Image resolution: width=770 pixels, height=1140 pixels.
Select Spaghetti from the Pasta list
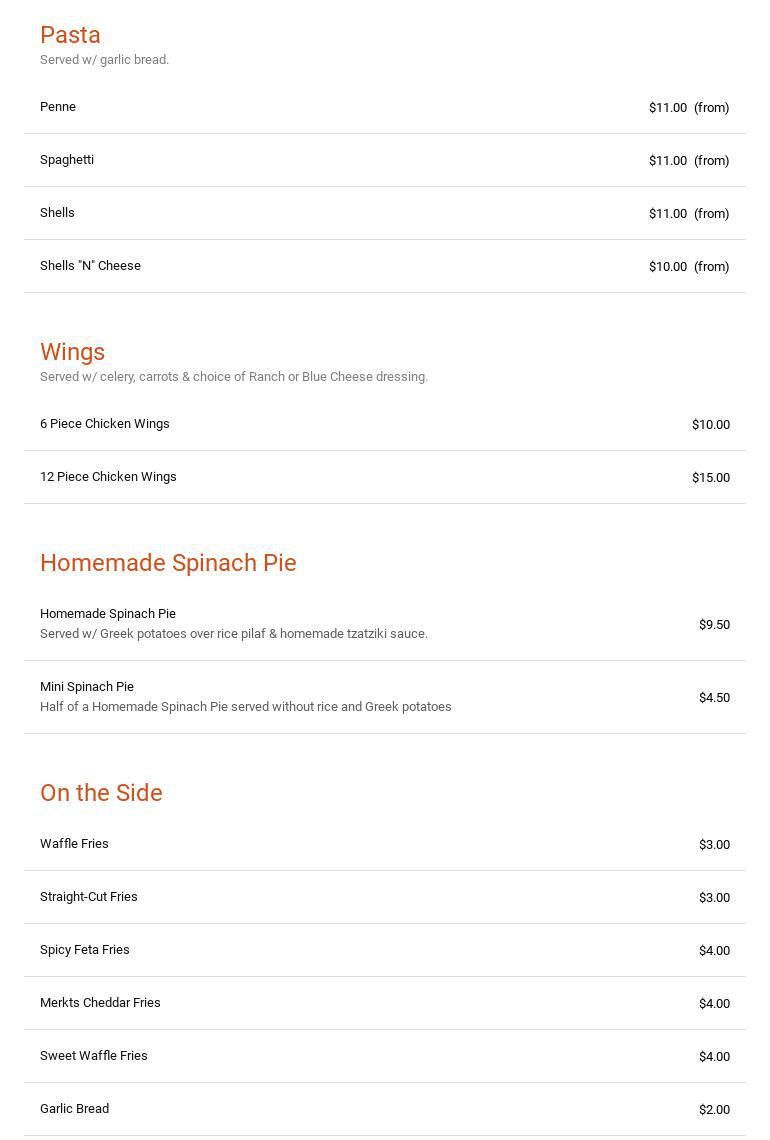click(67, 160)
